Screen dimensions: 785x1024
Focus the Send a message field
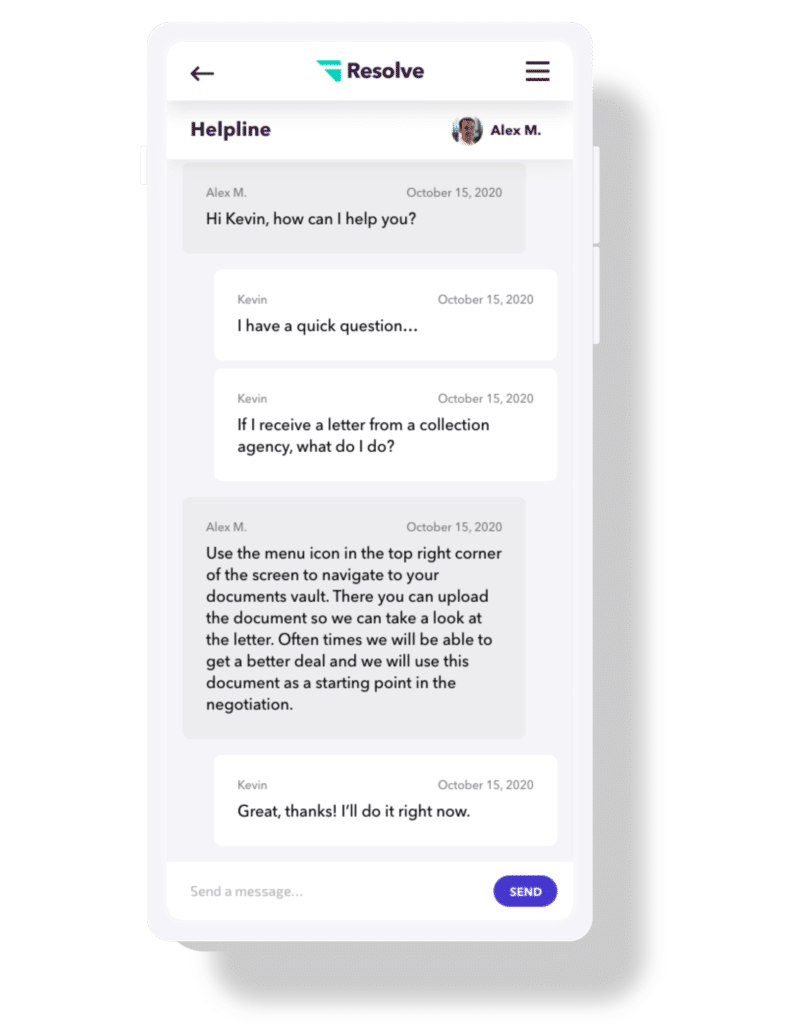click(x=330, y=891)
